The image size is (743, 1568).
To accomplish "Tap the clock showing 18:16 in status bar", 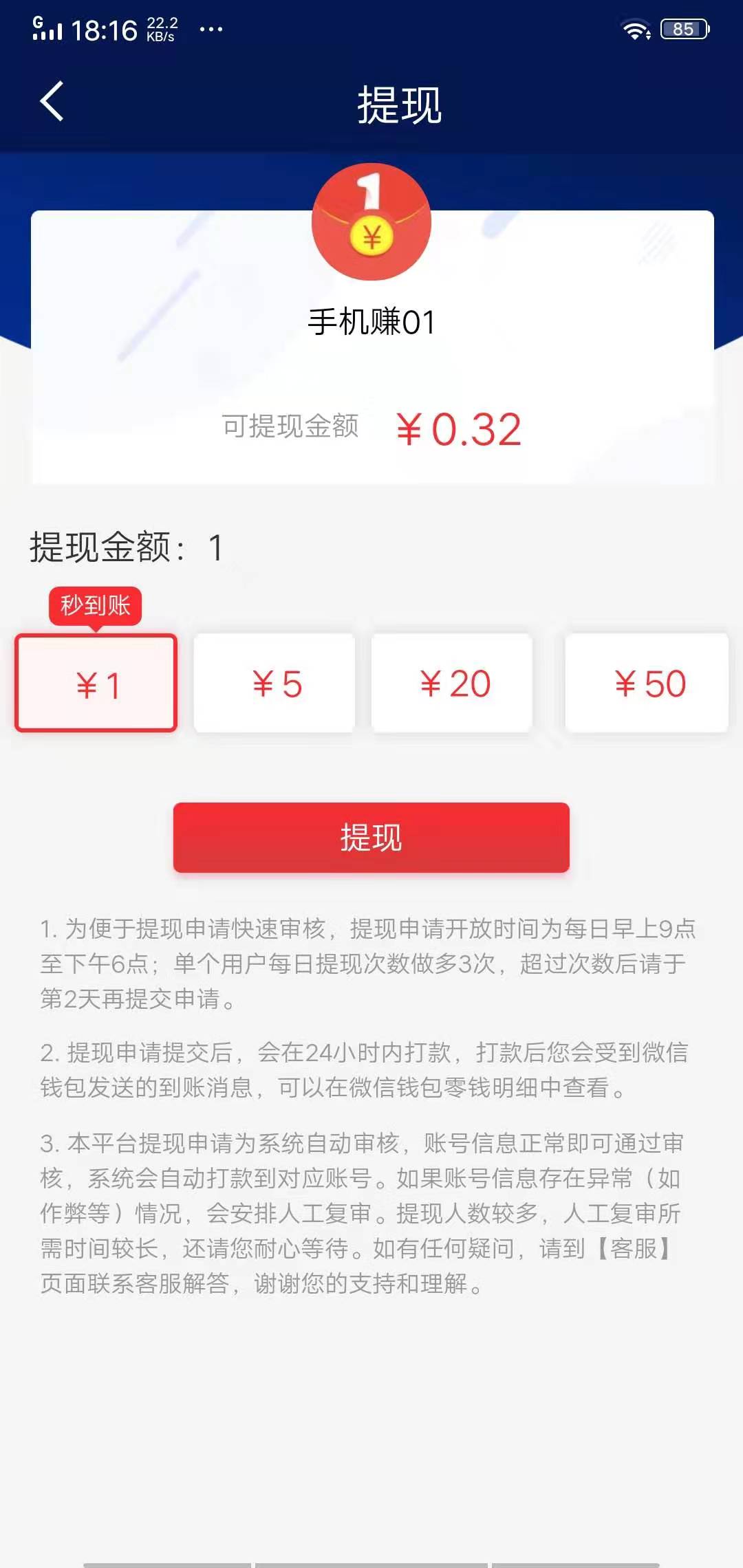I will pyautogui.click(x=107, y=29).
